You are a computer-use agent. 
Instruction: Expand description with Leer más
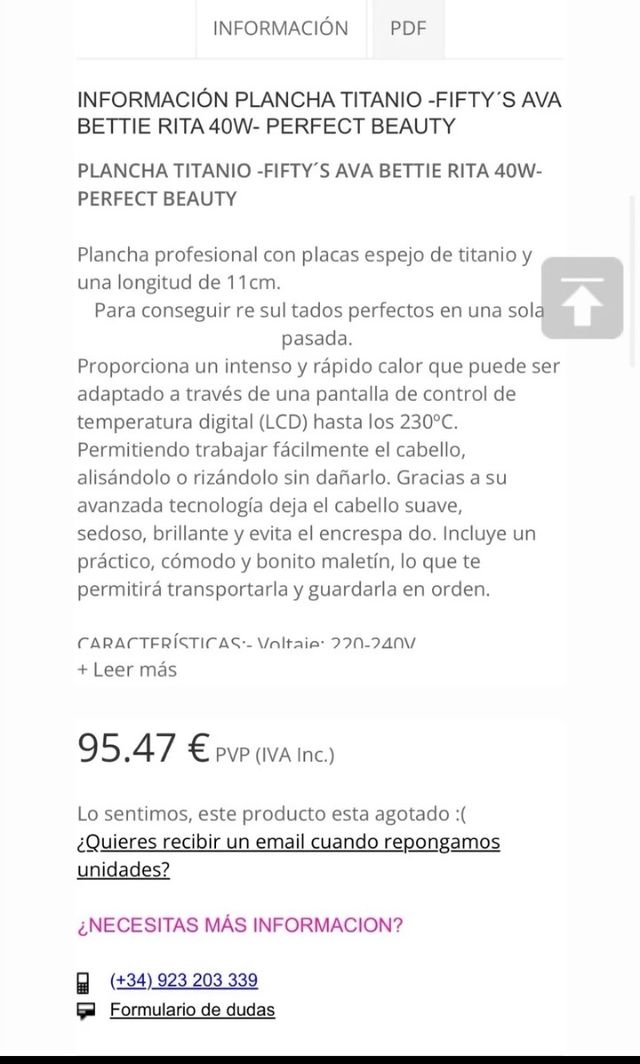pos(127,670)
